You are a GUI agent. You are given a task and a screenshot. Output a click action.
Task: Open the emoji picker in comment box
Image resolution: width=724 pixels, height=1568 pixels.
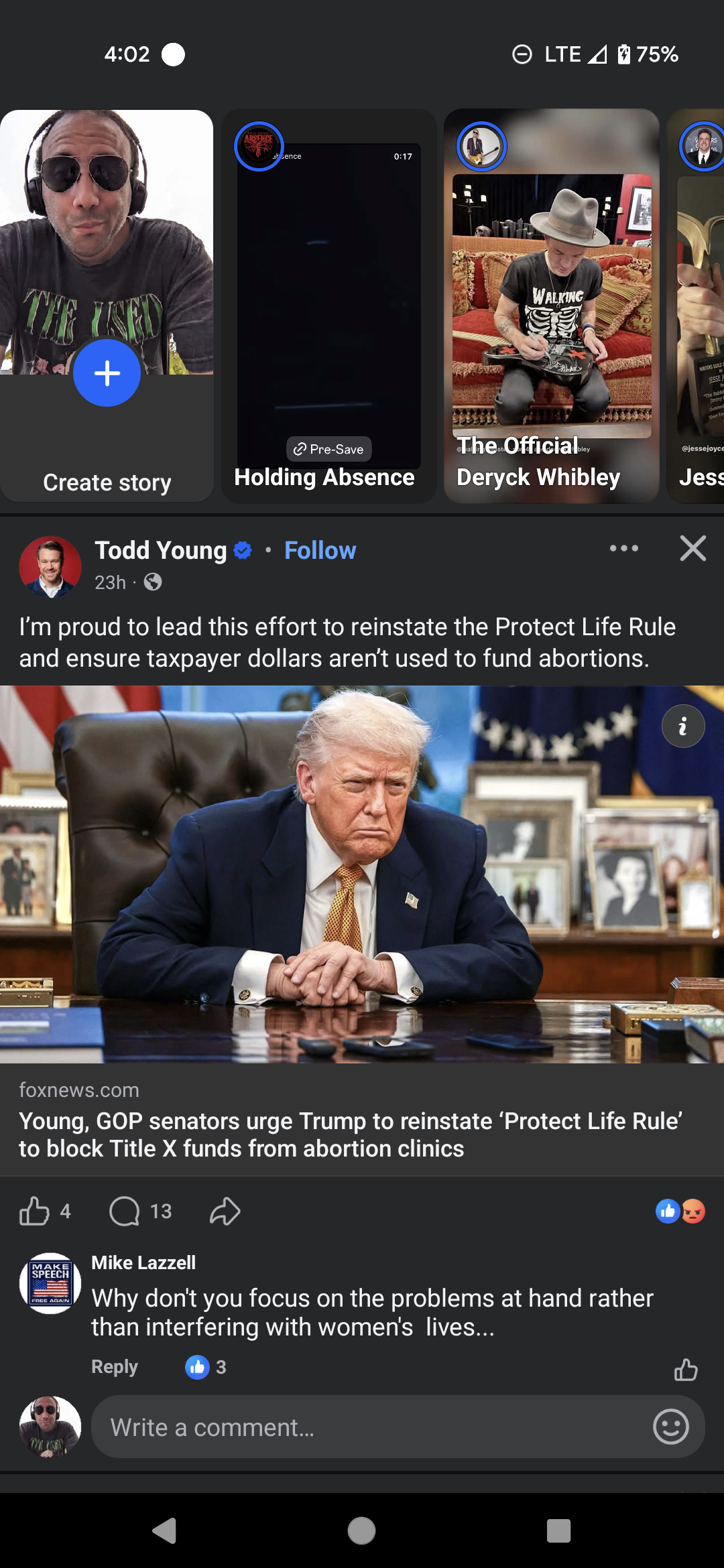[x=670, y=1427]
